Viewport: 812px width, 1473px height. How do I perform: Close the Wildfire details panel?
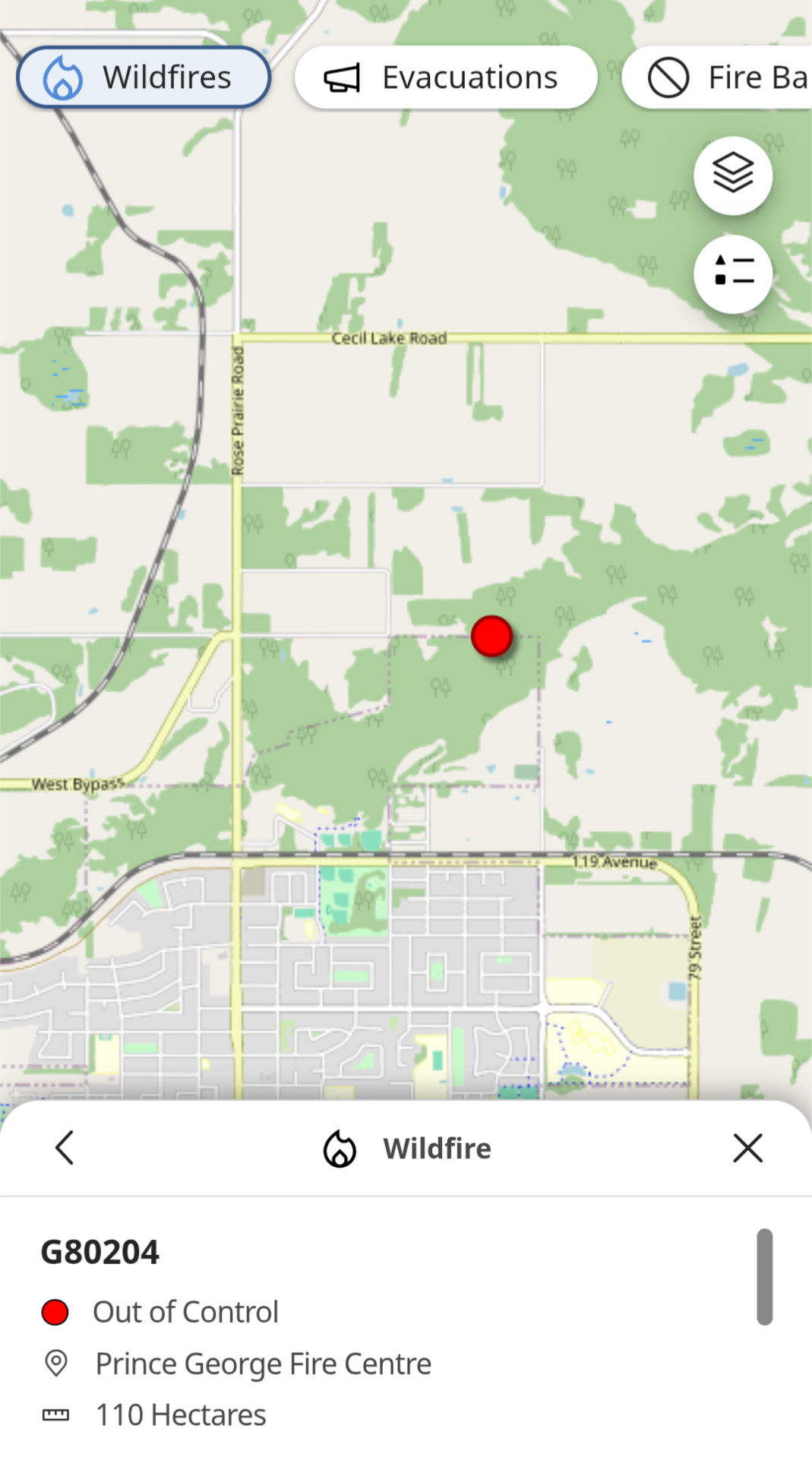pyautogui.click(x=747, y=1147)
